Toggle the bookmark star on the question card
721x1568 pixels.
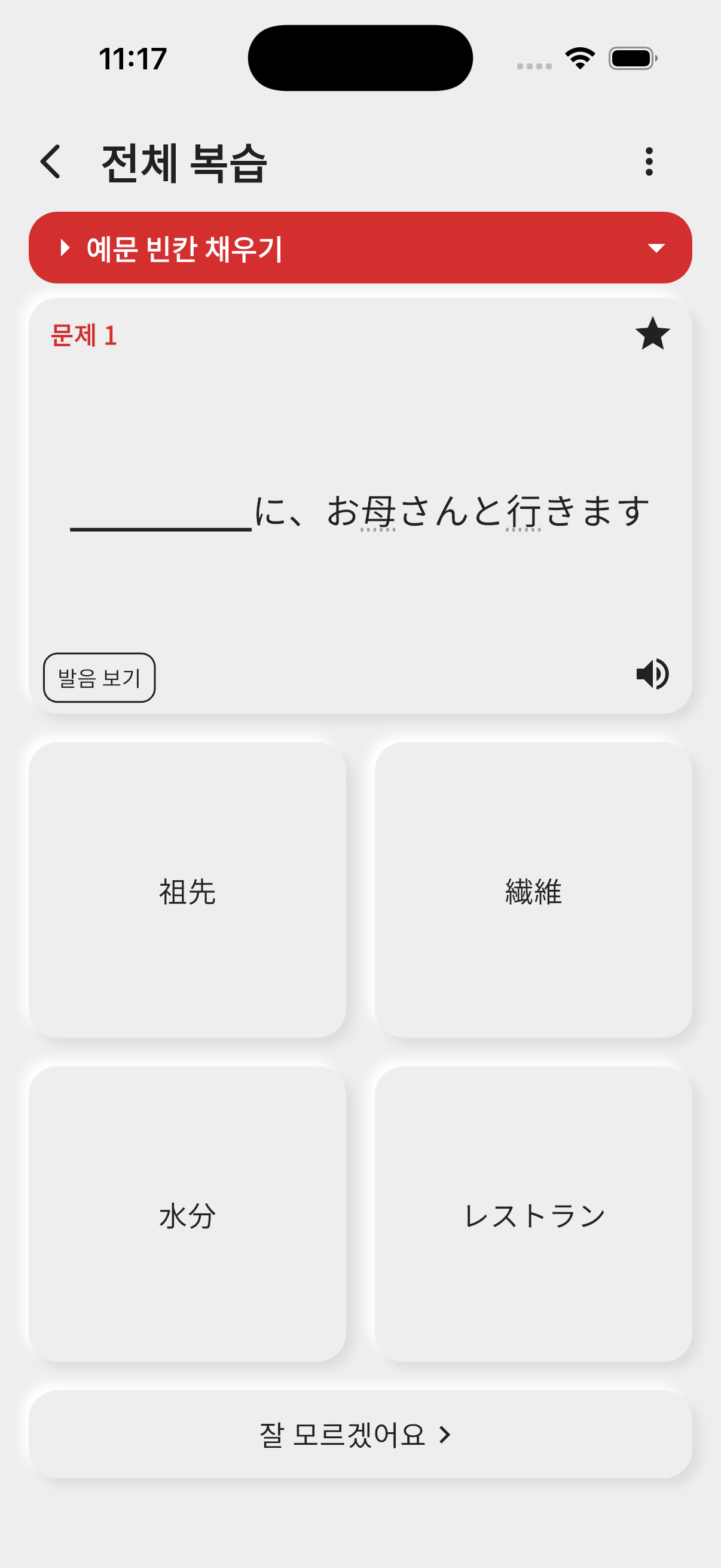click(x=653, y=335)
